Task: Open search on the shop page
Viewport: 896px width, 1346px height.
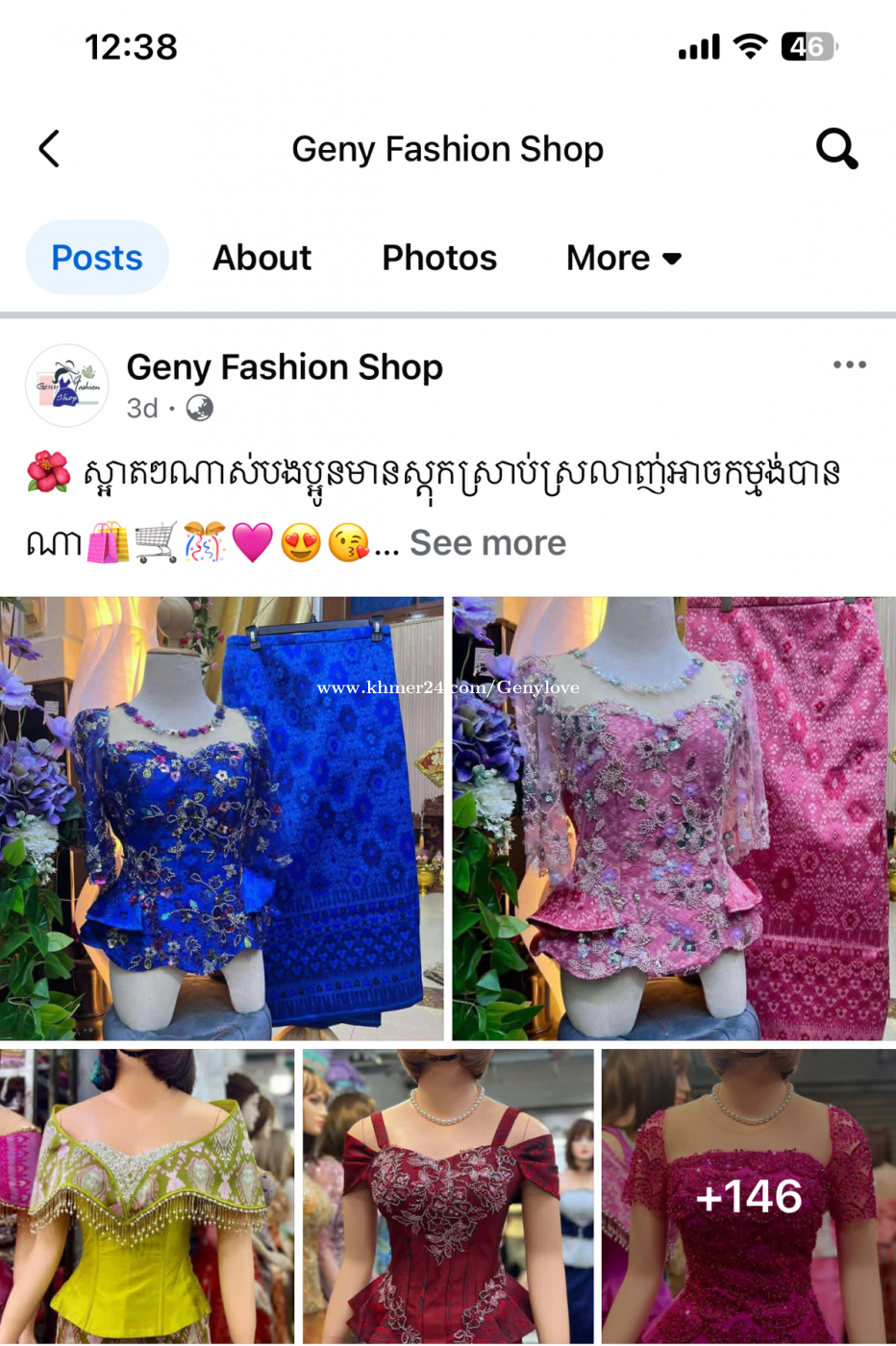Action: (x=836, y=149)
